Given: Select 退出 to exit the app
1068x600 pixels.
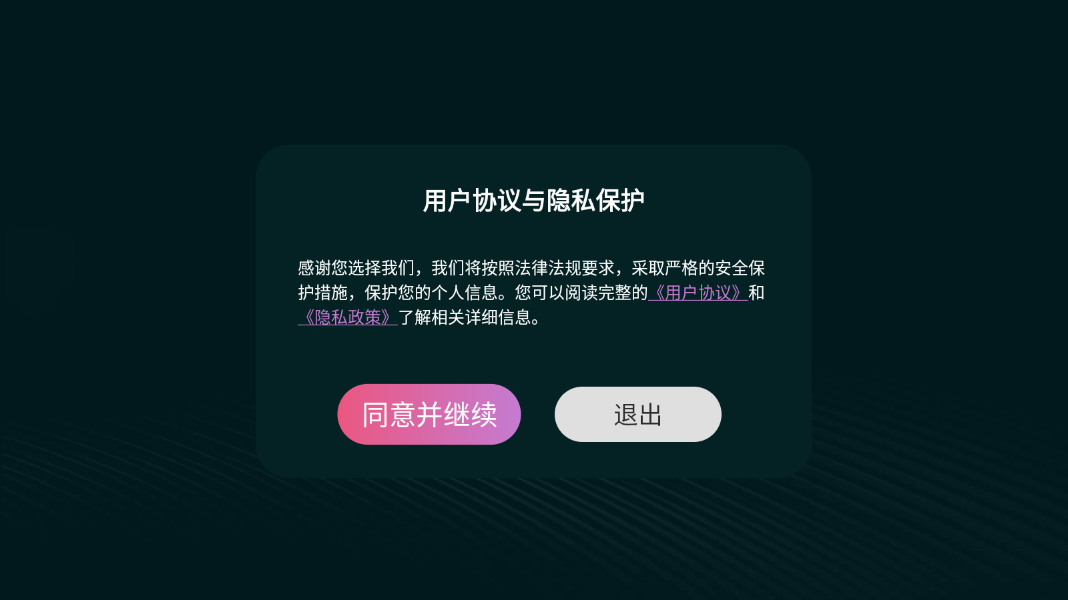Looking at the screenshot, I should click(x=638, y=414).
